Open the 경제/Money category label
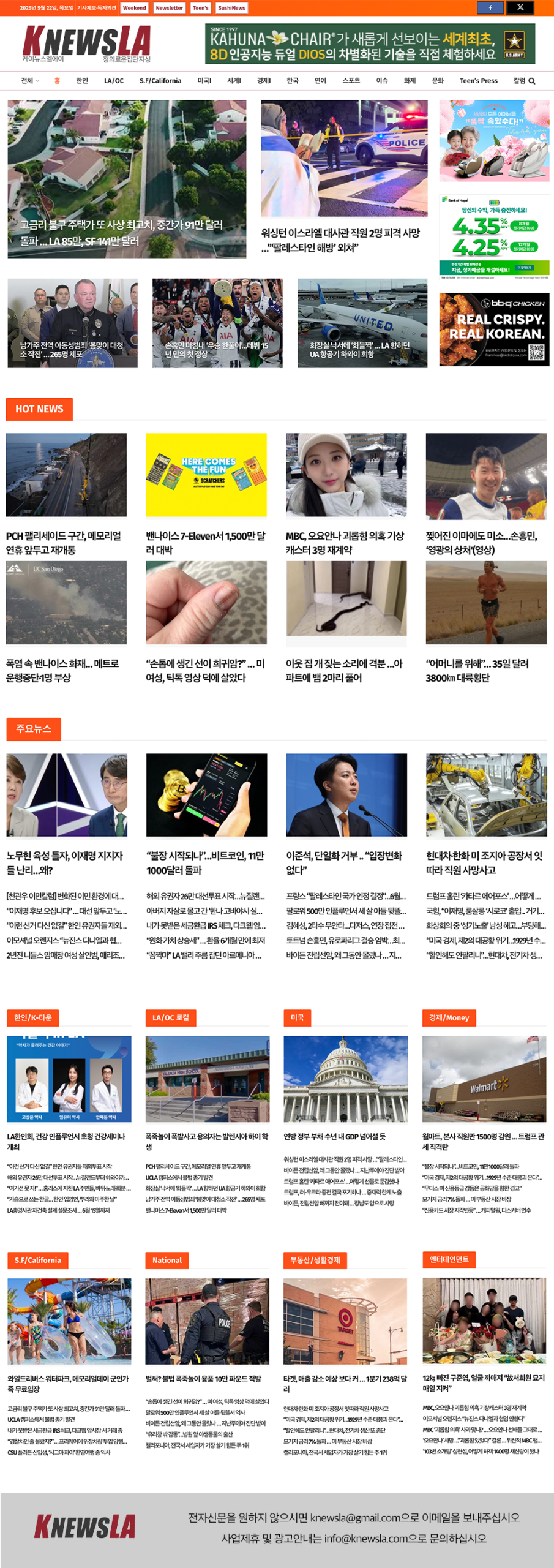 [x=449, y=1017]
